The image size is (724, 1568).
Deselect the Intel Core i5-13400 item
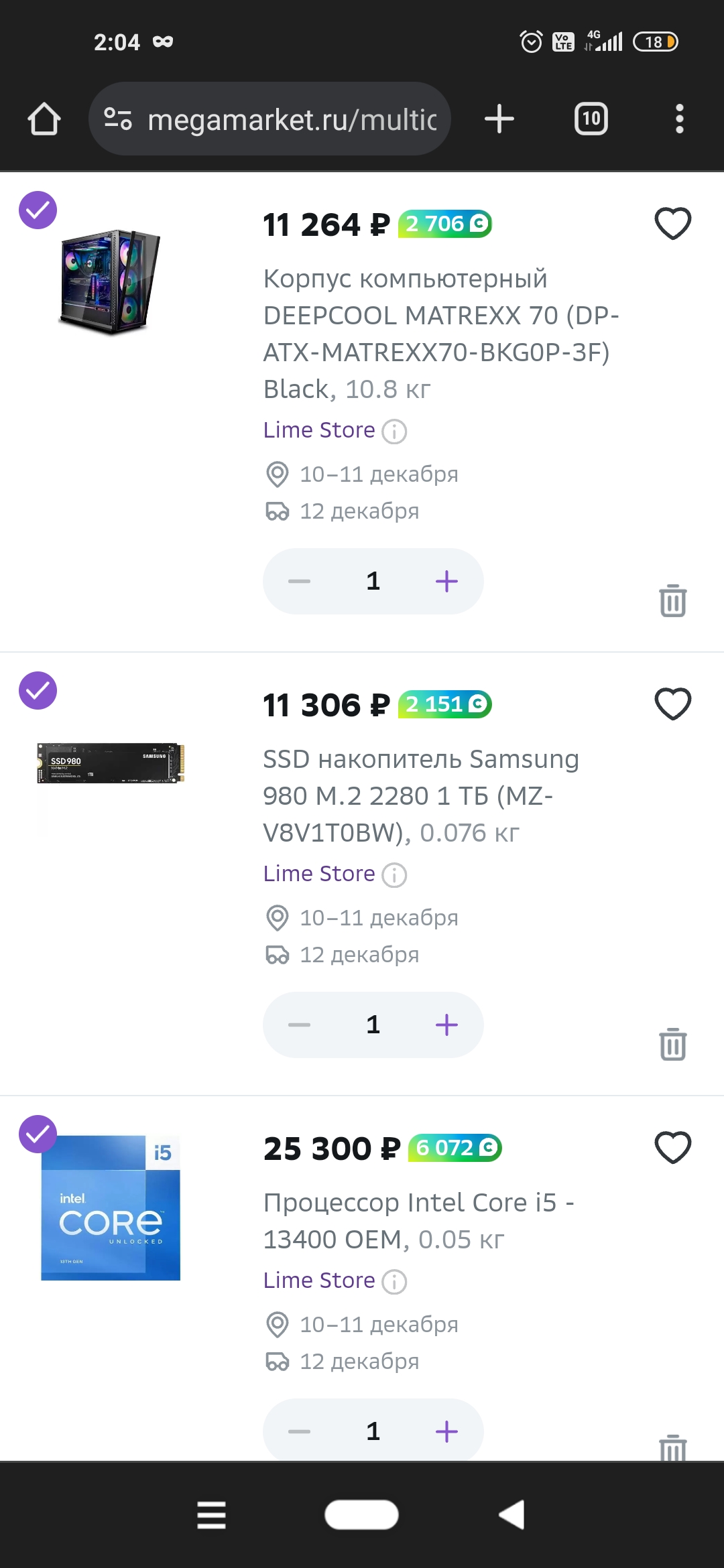pos(38,1134)
